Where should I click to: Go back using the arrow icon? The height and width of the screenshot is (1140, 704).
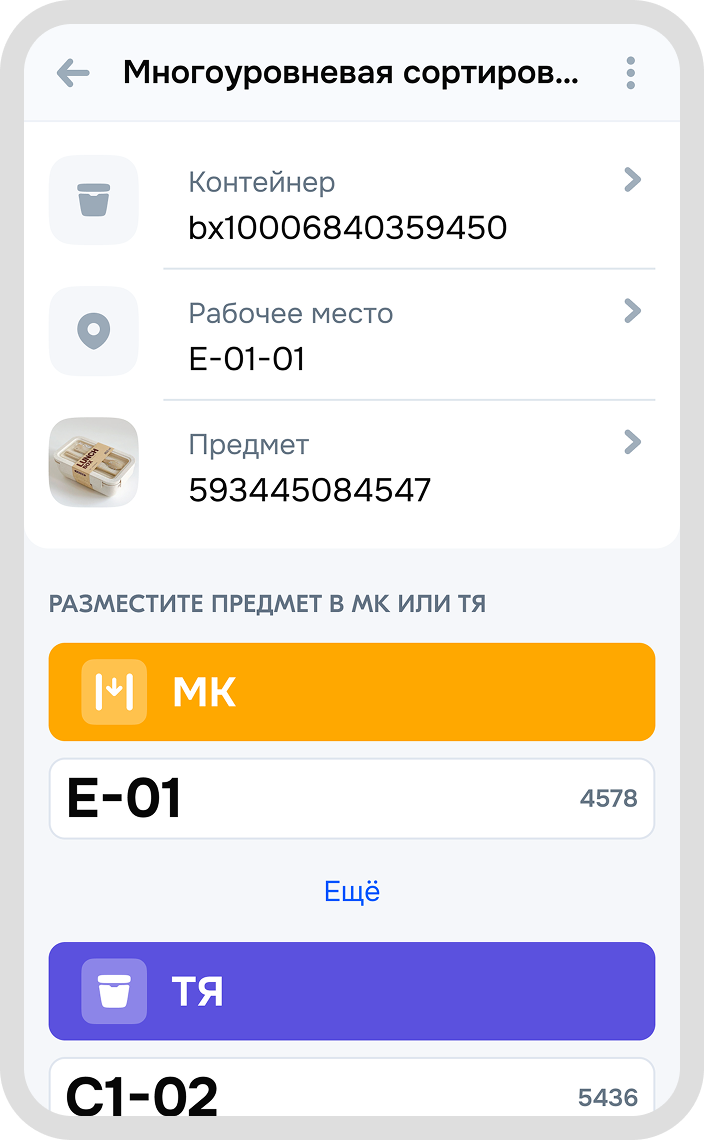click(x=73, y=73)
